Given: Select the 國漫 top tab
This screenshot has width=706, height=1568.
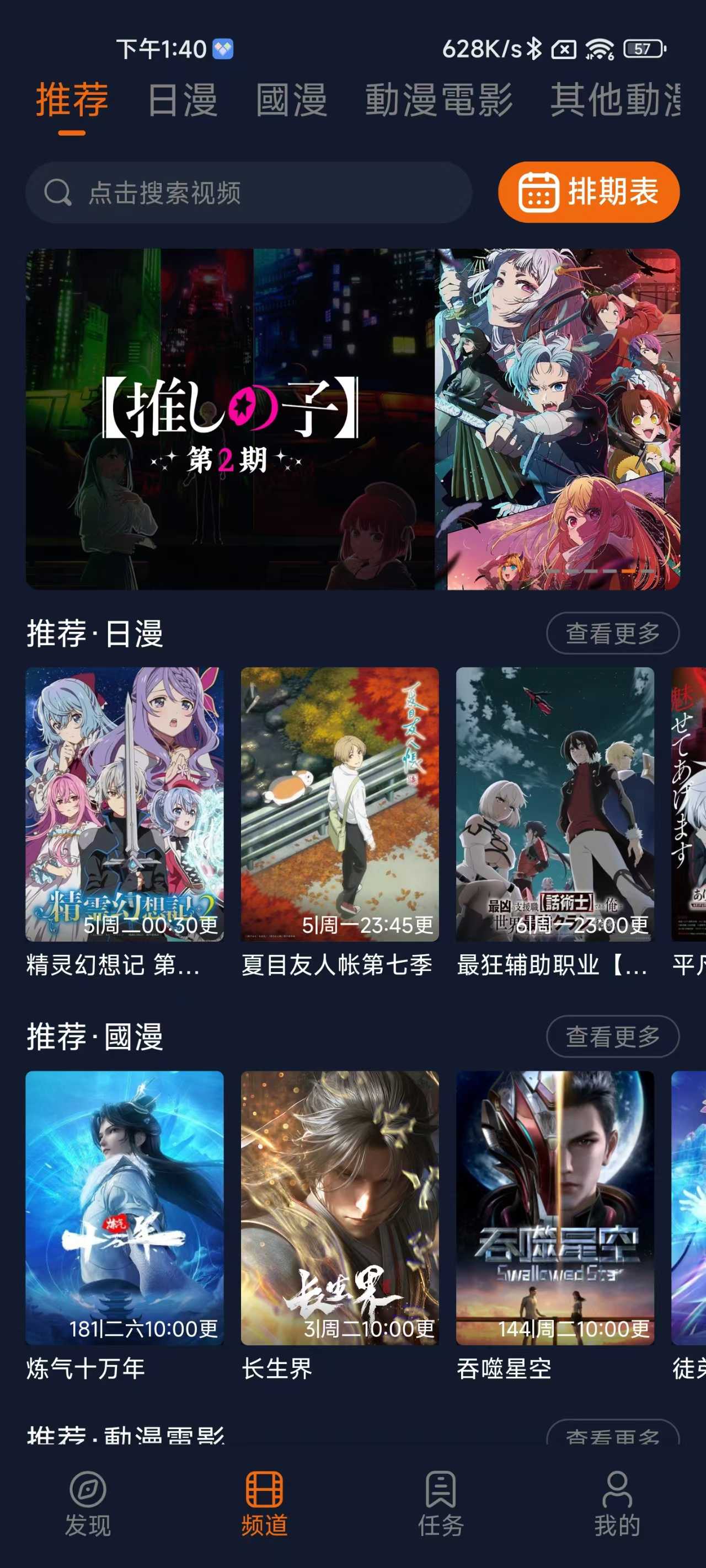Looking at the screenshot, I should pyautogui.click(x=291, y=100).
